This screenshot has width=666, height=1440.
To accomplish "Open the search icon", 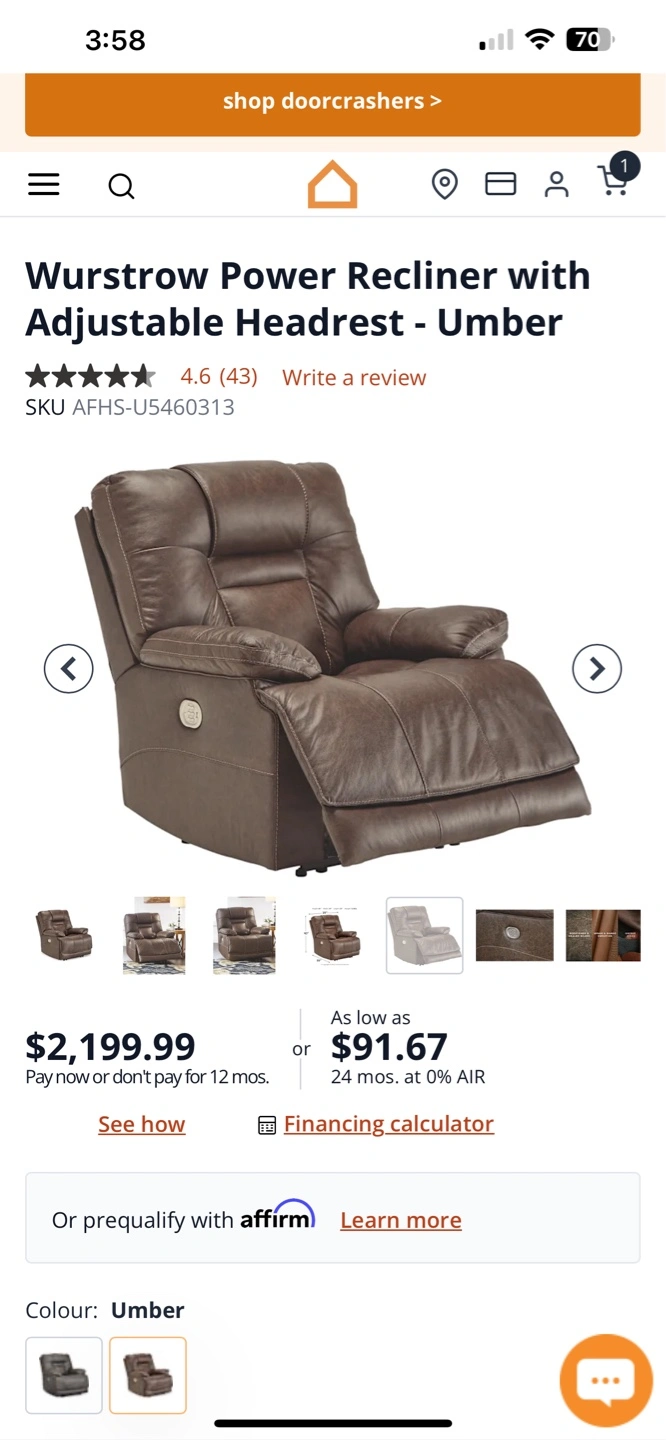I will tap(121, 186).
